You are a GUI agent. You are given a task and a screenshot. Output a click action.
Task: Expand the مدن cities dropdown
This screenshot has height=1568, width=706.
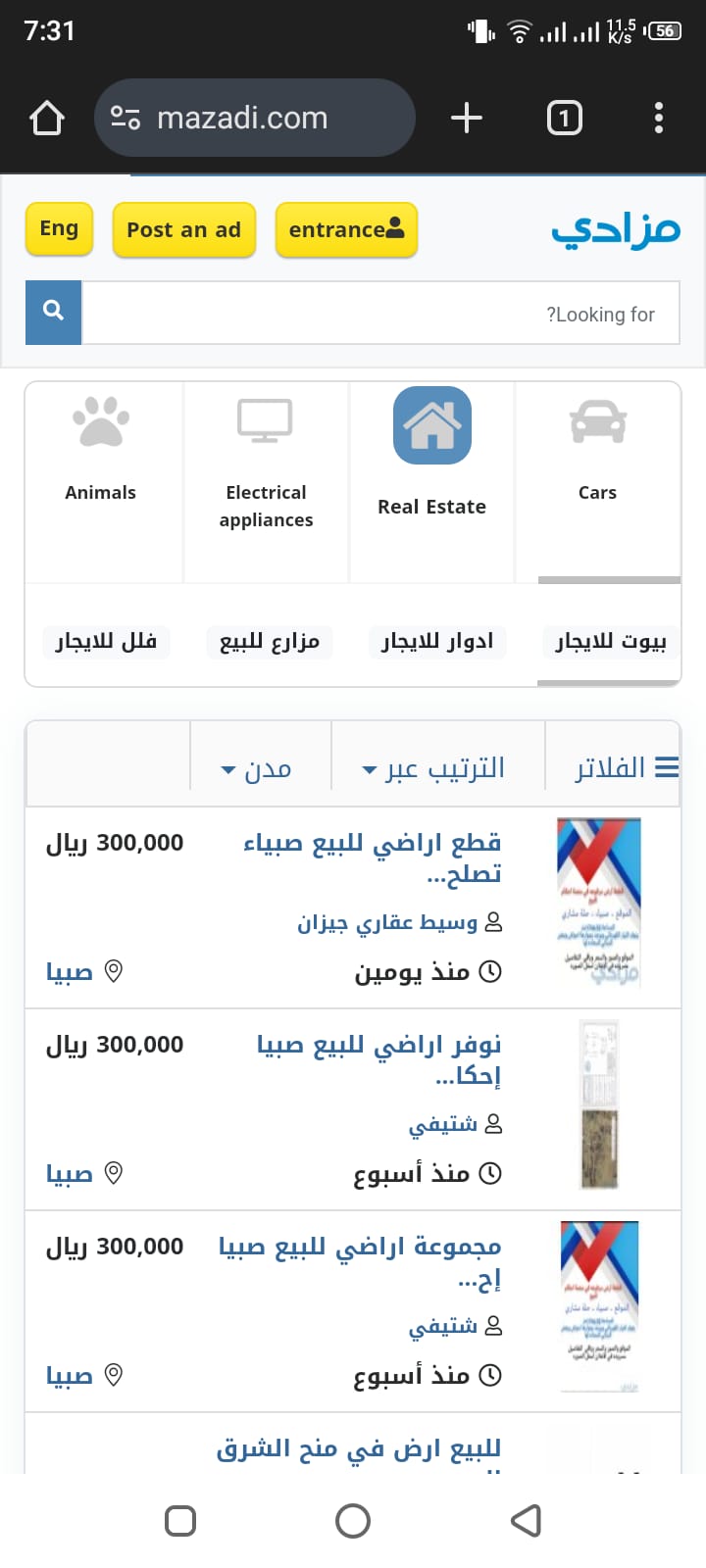[x=257, y=769]
